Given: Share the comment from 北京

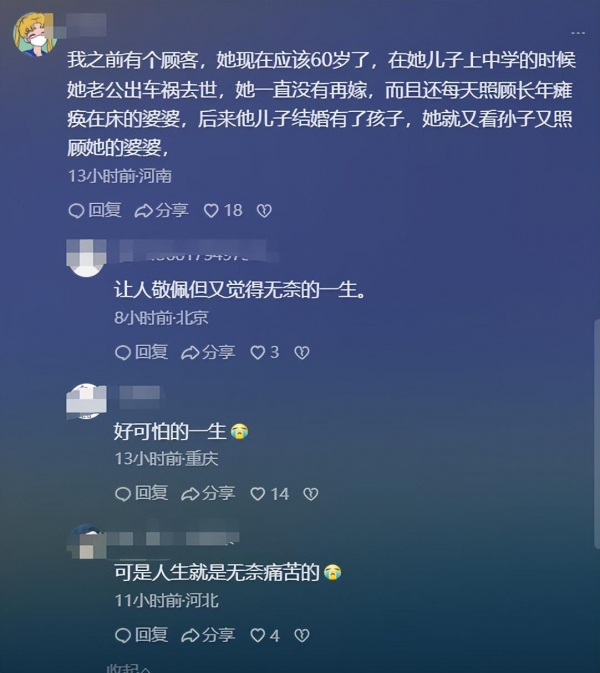Looking at the screenshot, I should click(208, 352).
